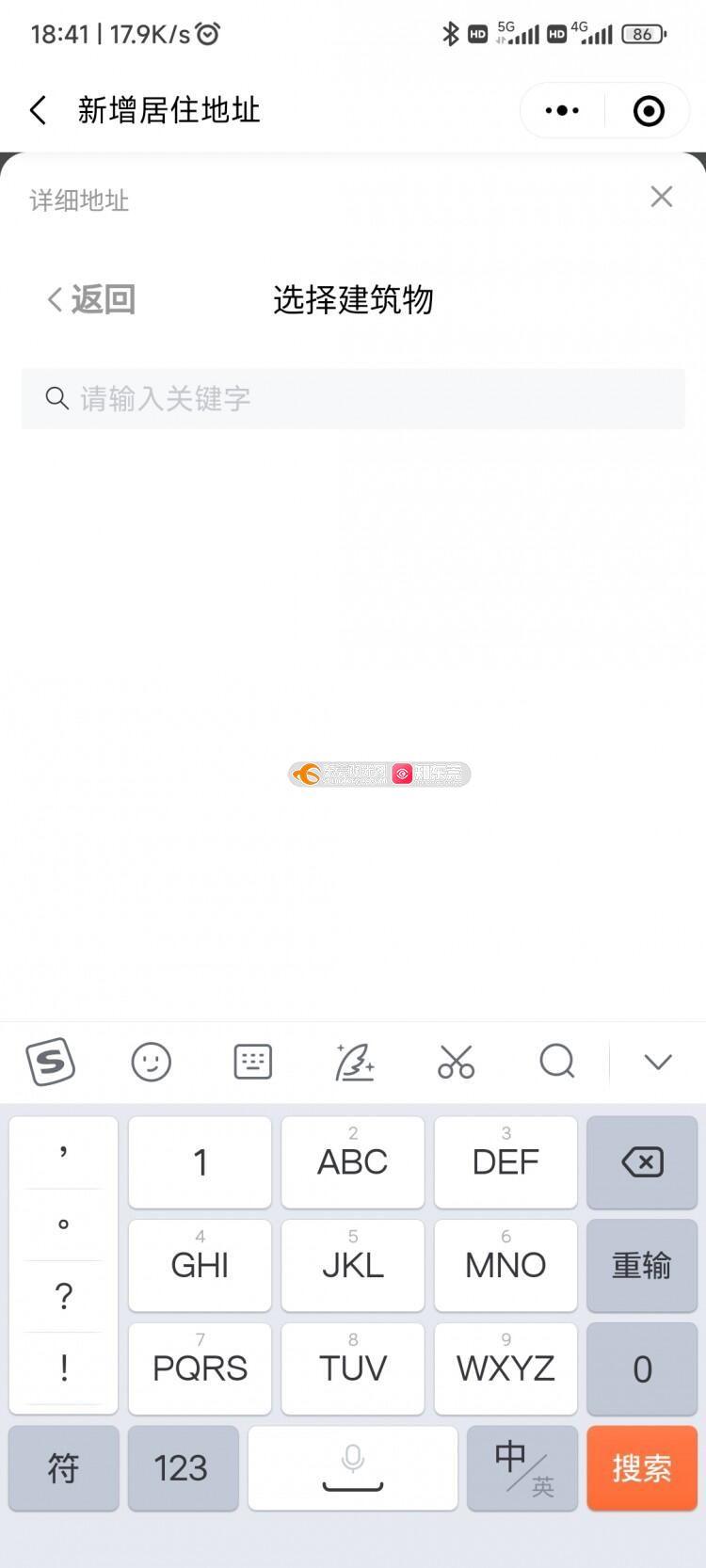The height and width of the screenshot is (1568, 706).
Task: Go back from 新增居住地址 page
Action: pos(38,110)
